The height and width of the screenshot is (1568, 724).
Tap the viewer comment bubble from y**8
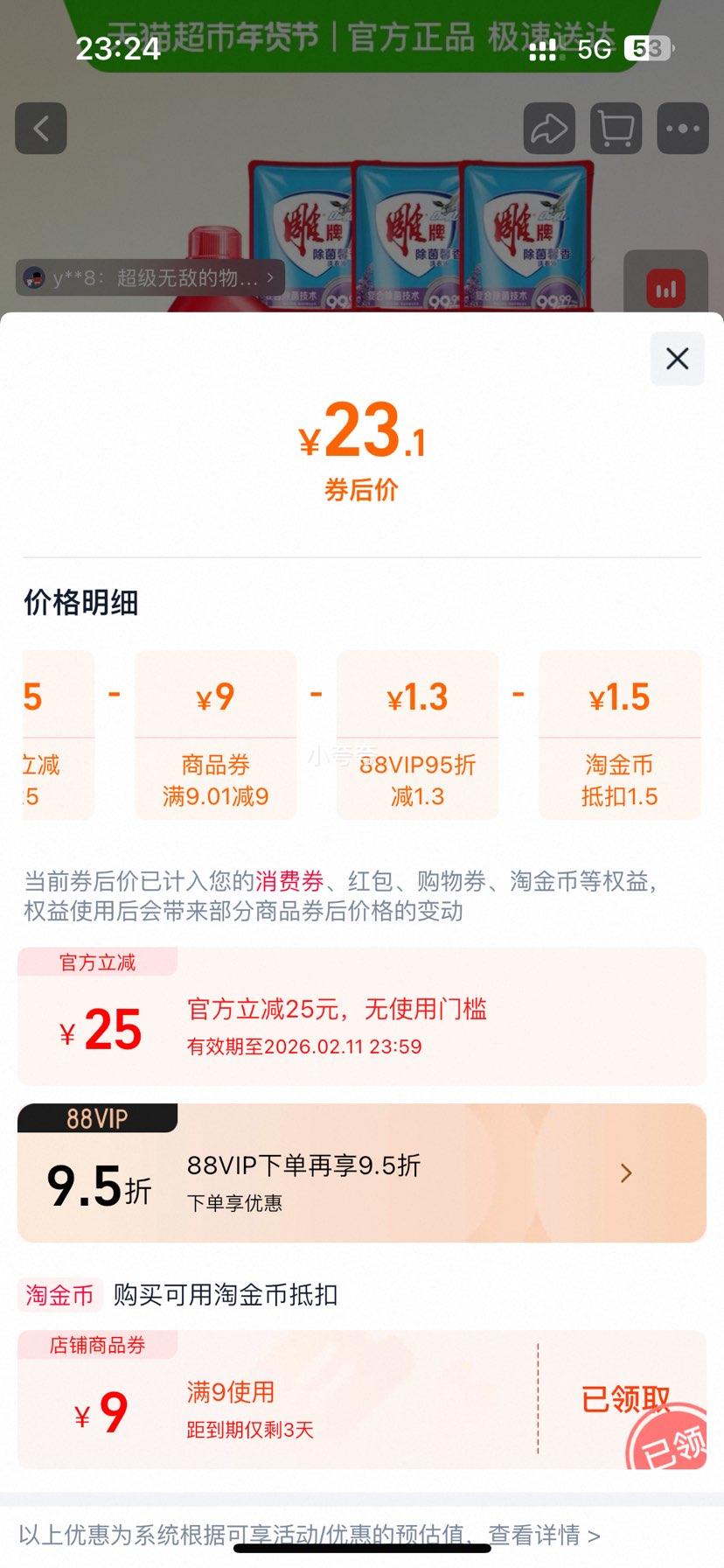[149, 276]
